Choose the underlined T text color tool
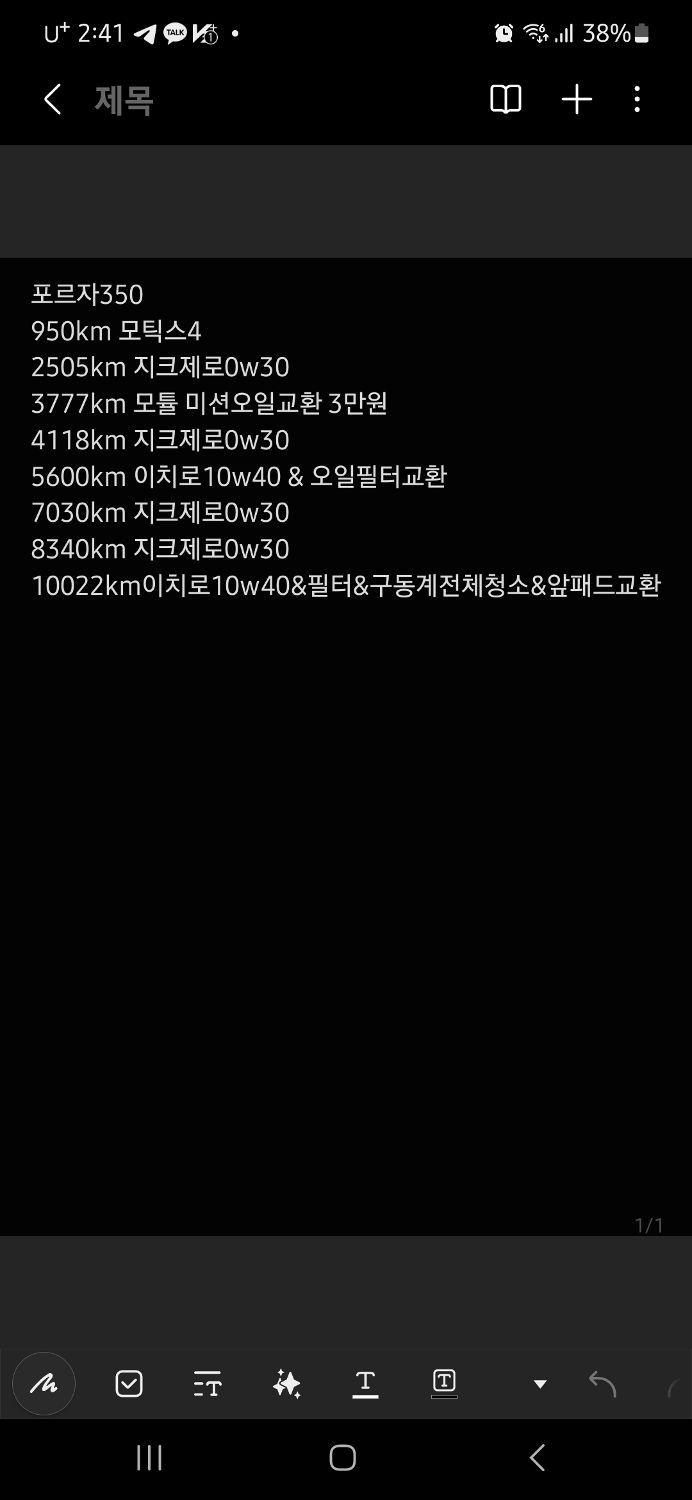 coord(365,1384)
